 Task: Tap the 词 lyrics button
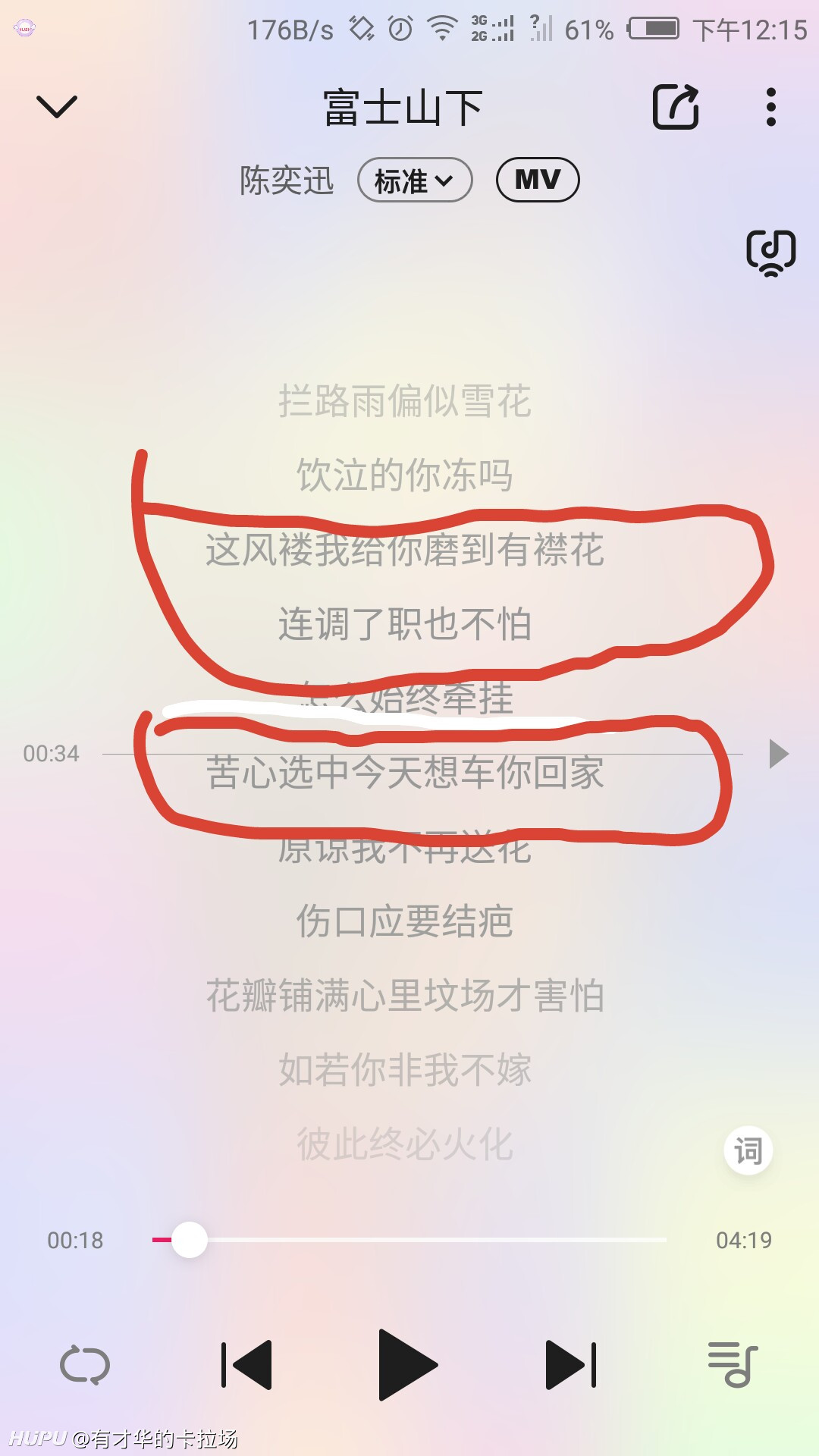(x=748, y=1150)
